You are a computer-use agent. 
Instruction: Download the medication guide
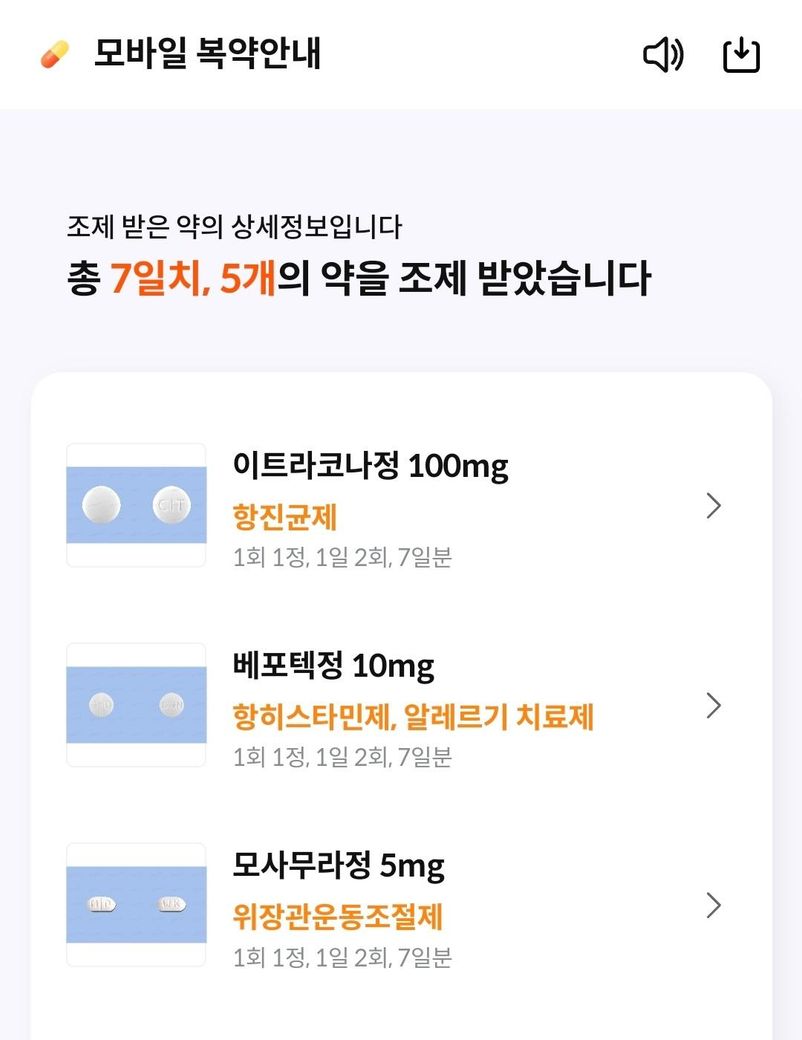(x=741, y=55)
